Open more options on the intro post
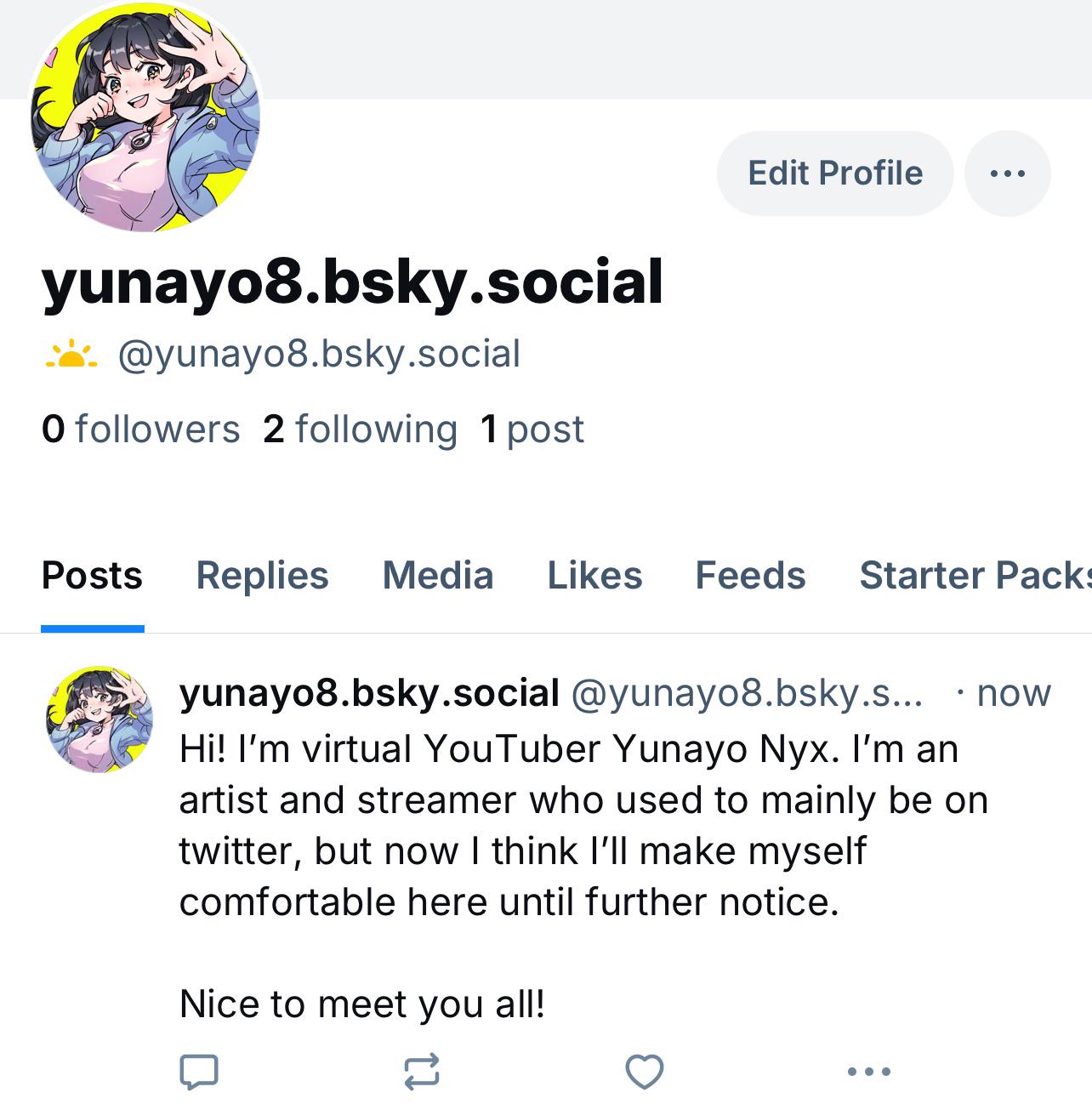Screen dimensions: 1092x1115 (x=869, y=1072)
